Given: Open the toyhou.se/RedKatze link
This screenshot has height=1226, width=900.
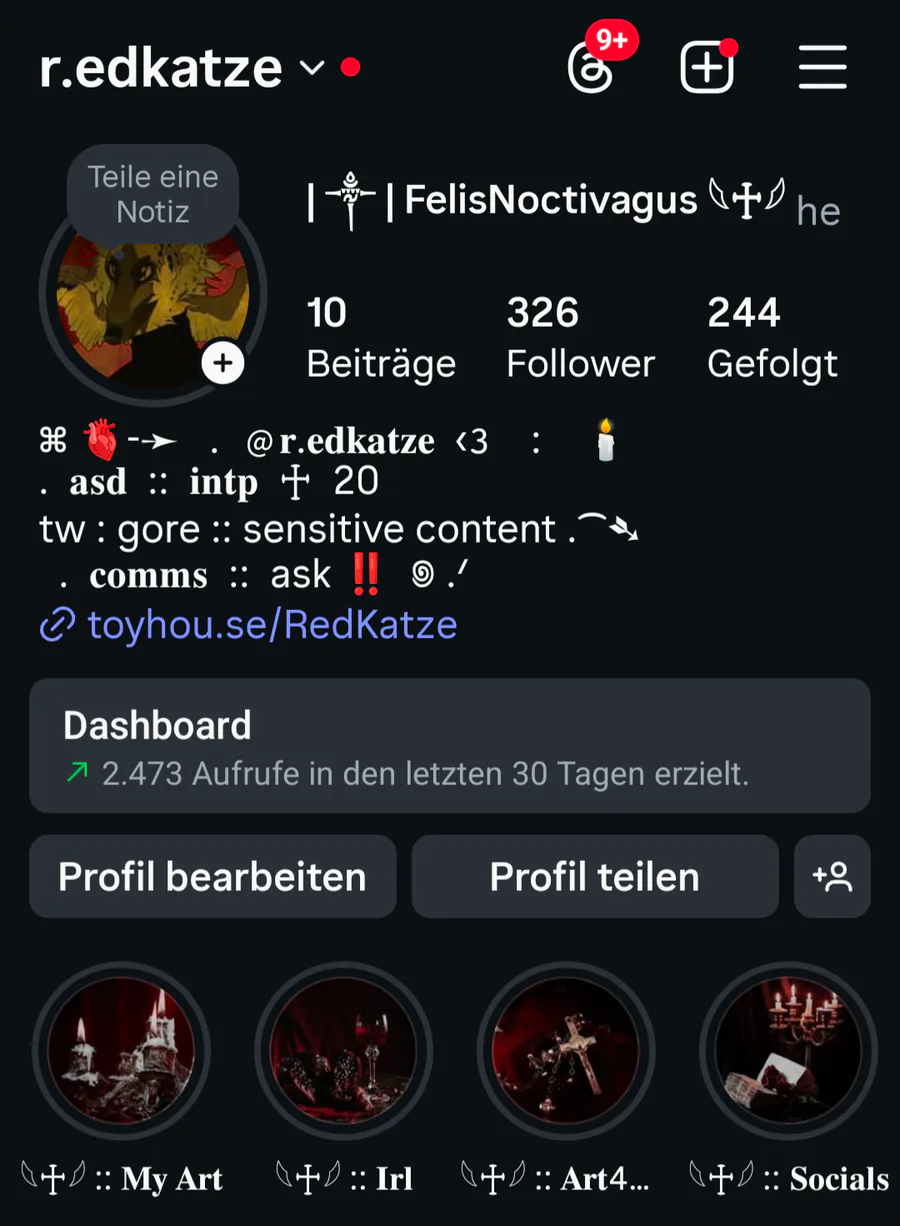Looking at the screenshot, I should click(x=272, y=625).
